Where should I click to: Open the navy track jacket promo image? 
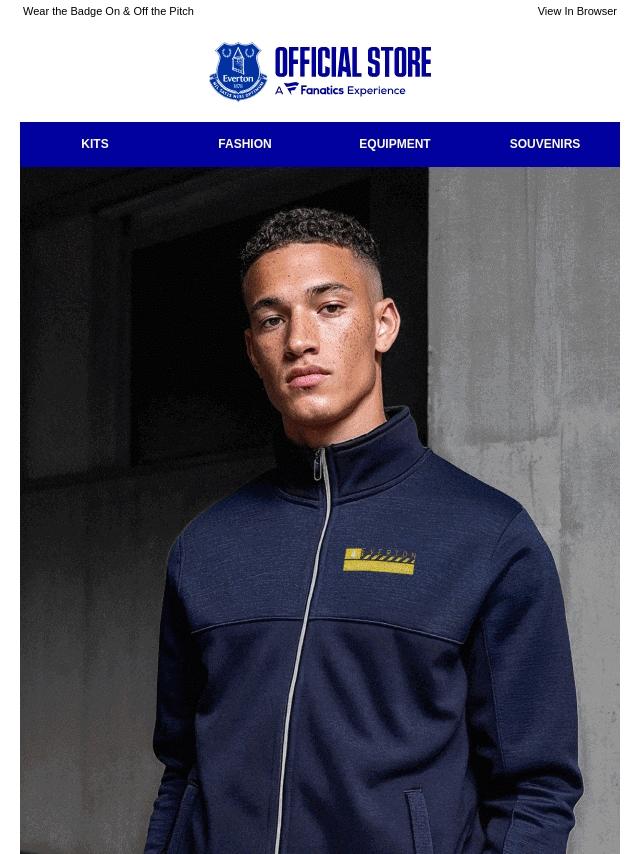[320, 510]
